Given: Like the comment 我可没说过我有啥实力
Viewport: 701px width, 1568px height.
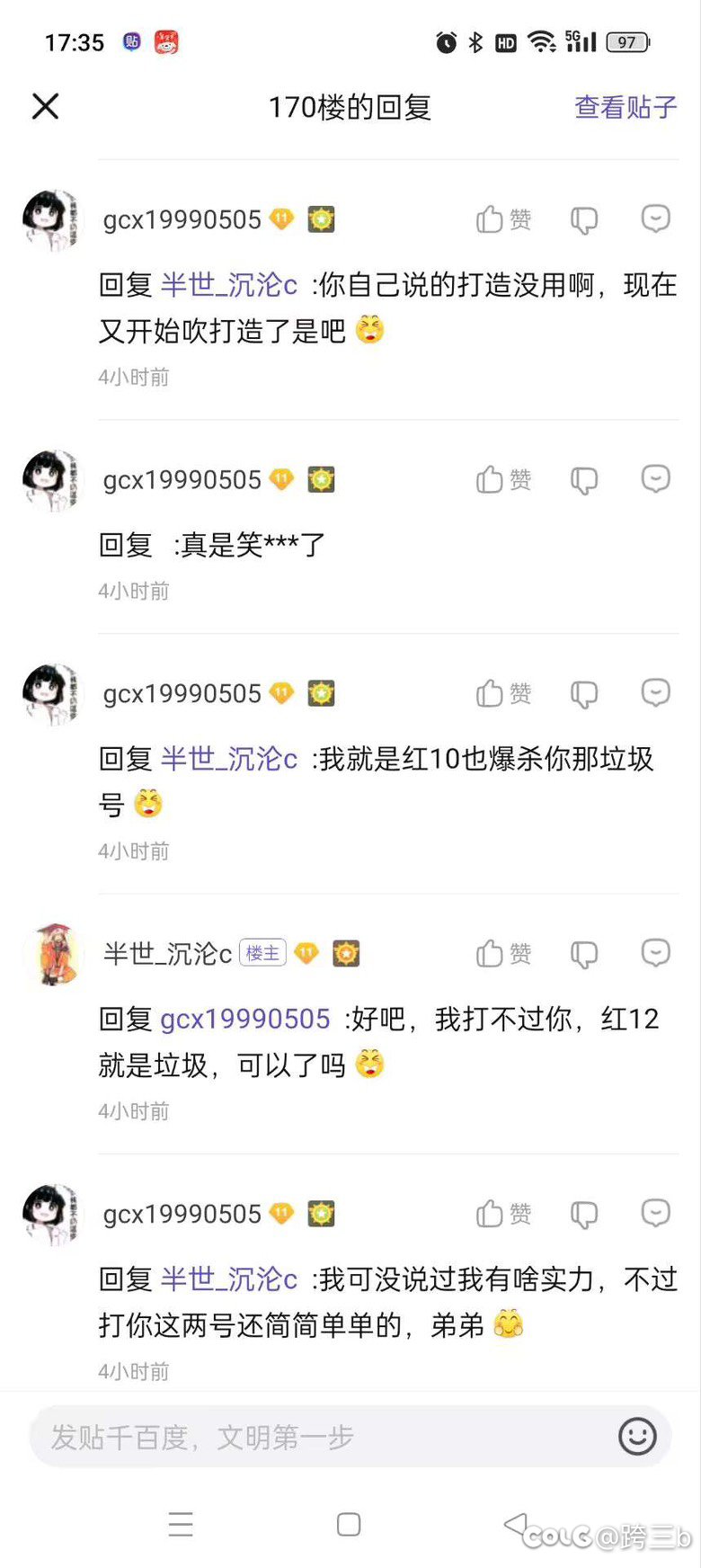Looking at the screenshot, I should click(503, 1214).
